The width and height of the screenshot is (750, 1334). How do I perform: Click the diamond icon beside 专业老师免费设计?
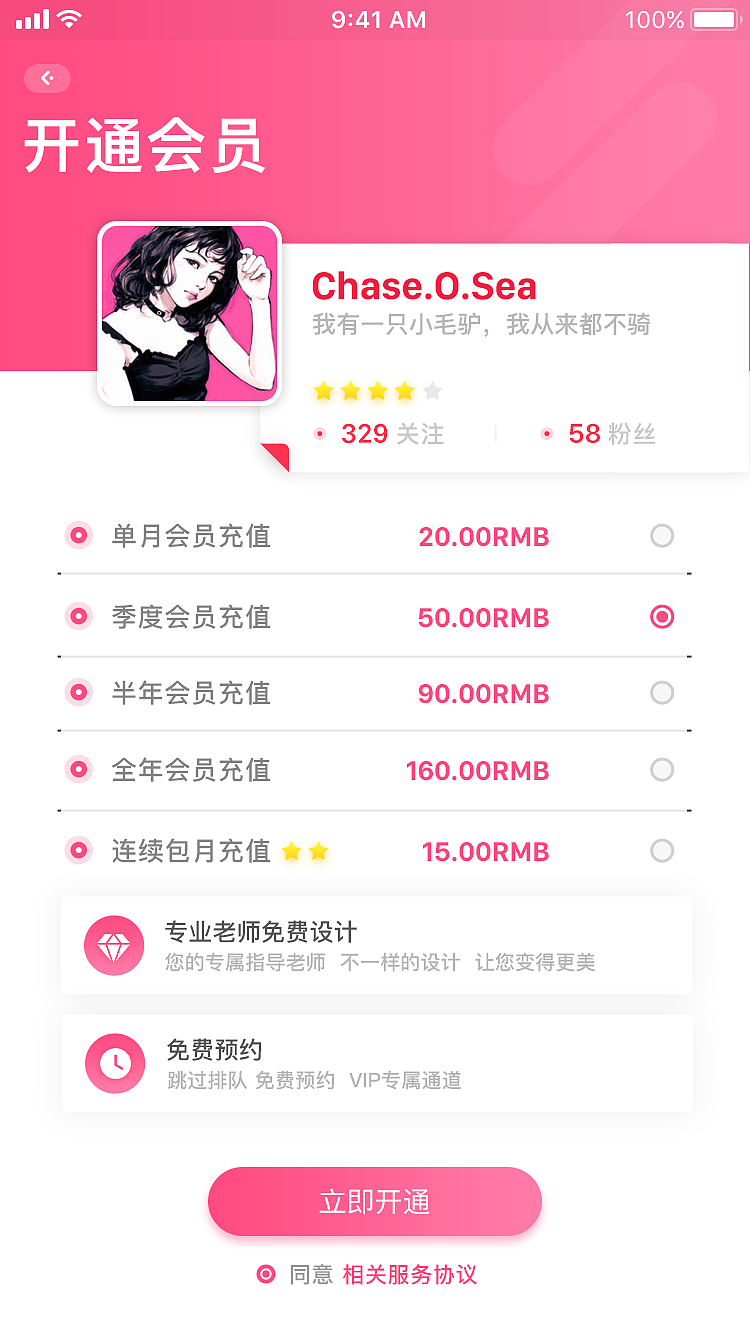click(x=115, y=945)
